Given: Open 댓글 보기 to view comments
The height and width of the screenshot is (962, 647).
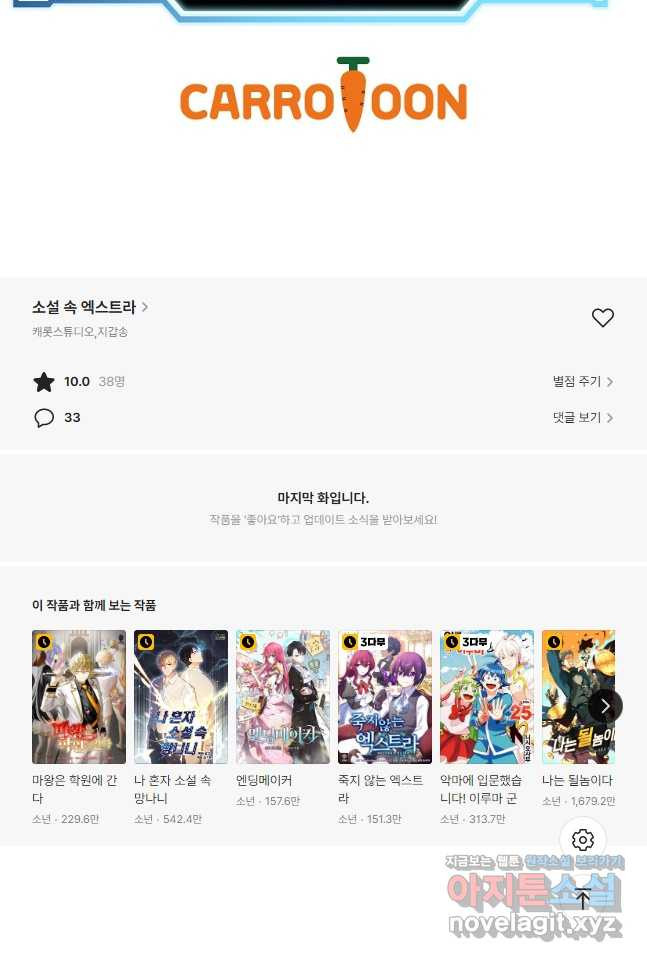Looking at the screenshot, I should click(583, 418).
